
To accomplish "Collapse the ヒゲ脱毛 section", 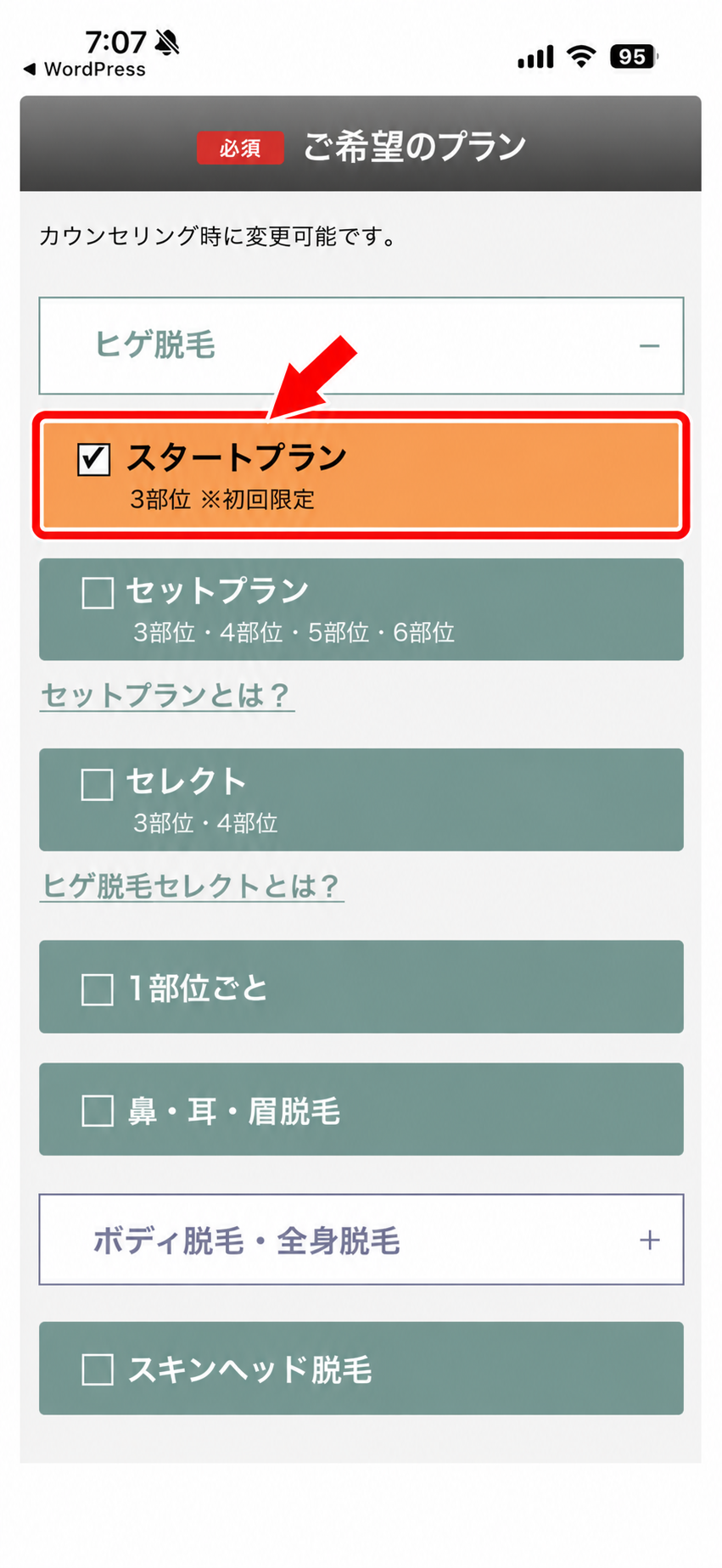I will coord(361,345).
